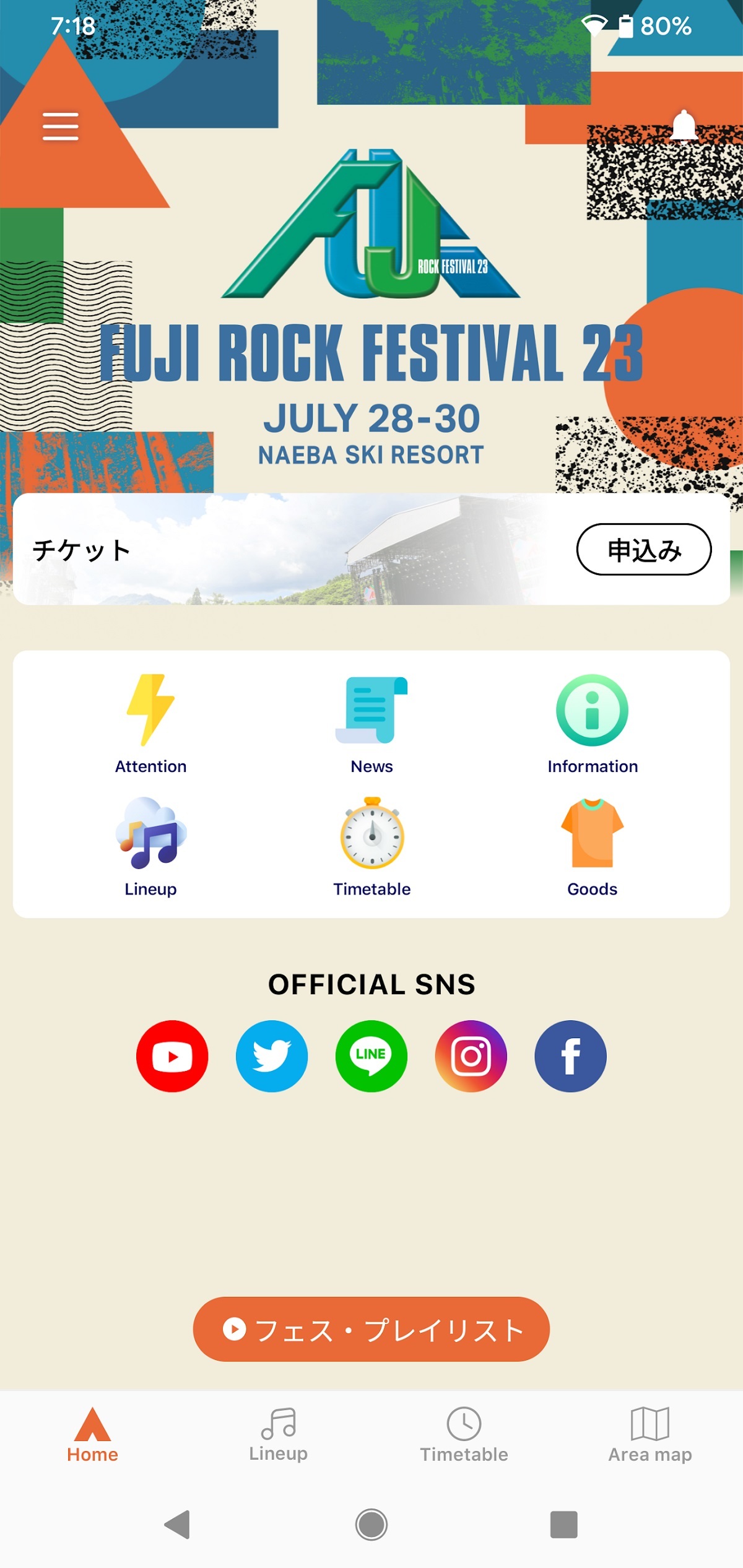Screen dimensions: 743x1568
Task: Open the official Facebook page
Action: pos(570,1055)
